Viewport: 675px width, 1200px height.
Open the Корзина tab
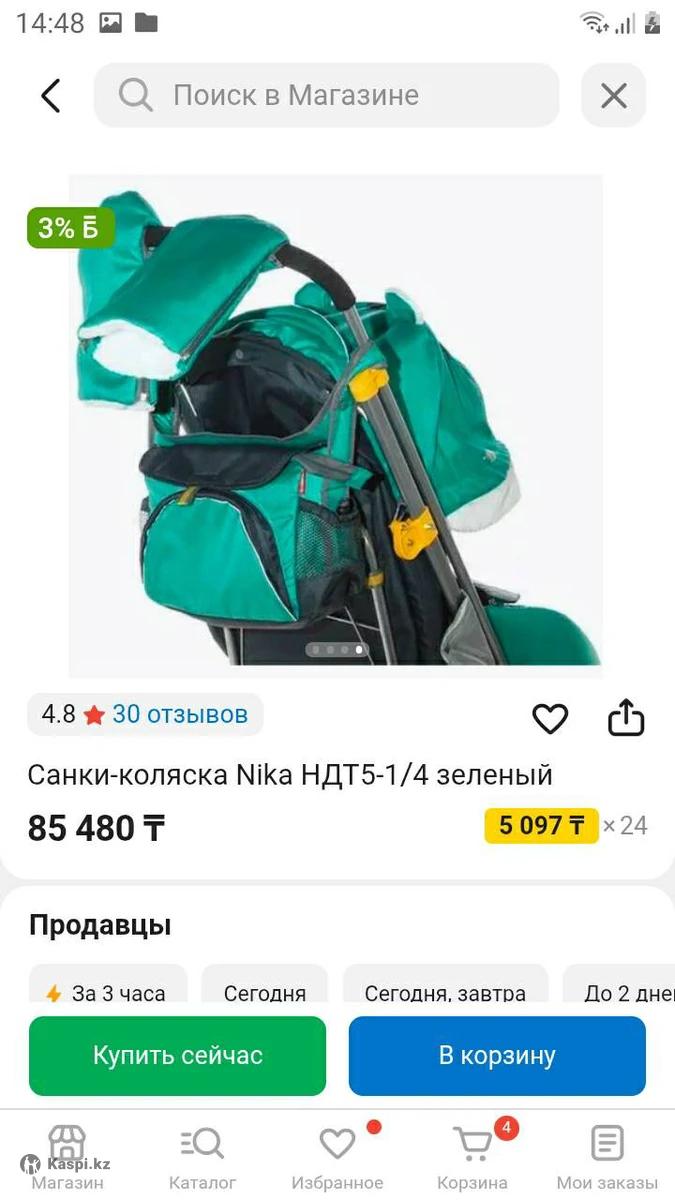click(472, 1156)
